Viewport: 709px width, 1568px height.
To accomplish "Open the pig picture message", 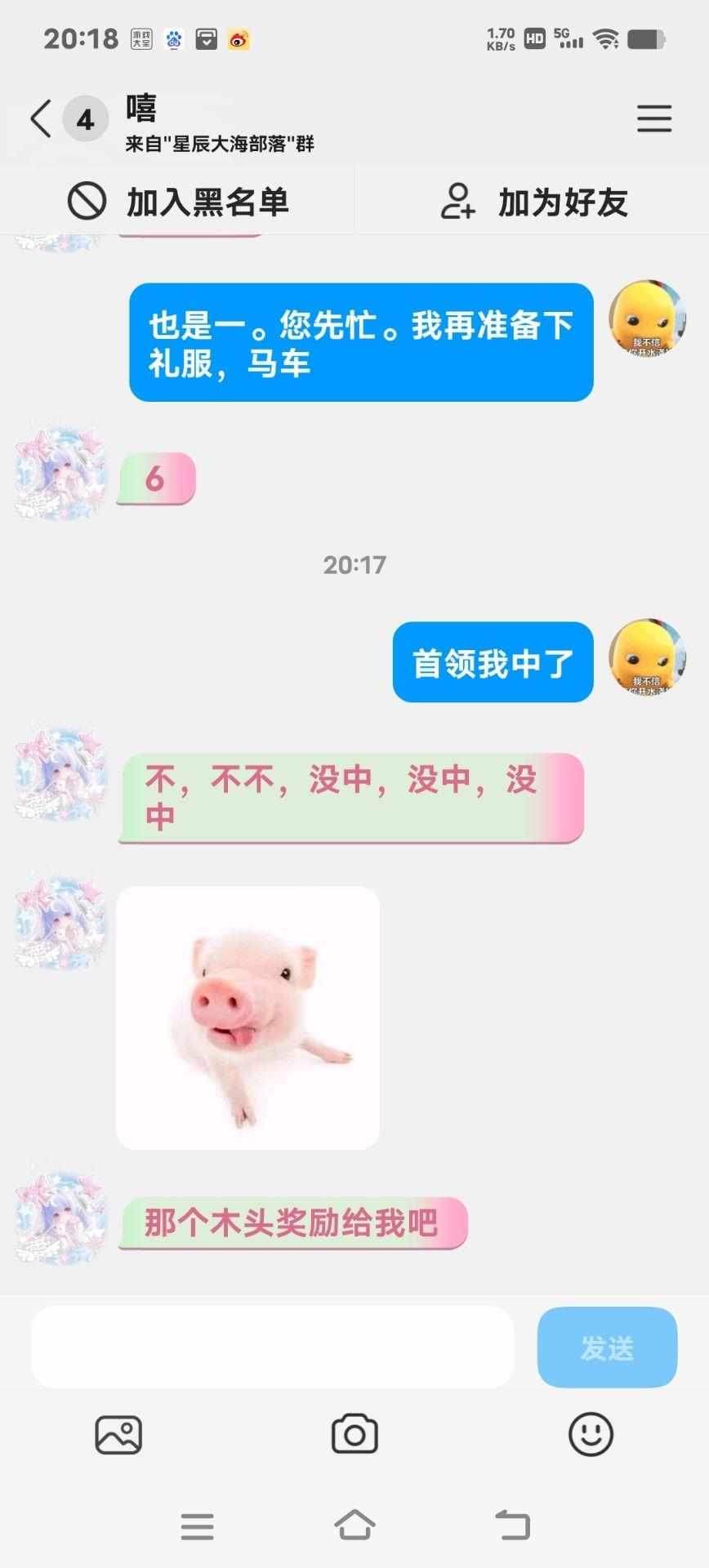I will pyautogui.click(x=248, y=1018).
